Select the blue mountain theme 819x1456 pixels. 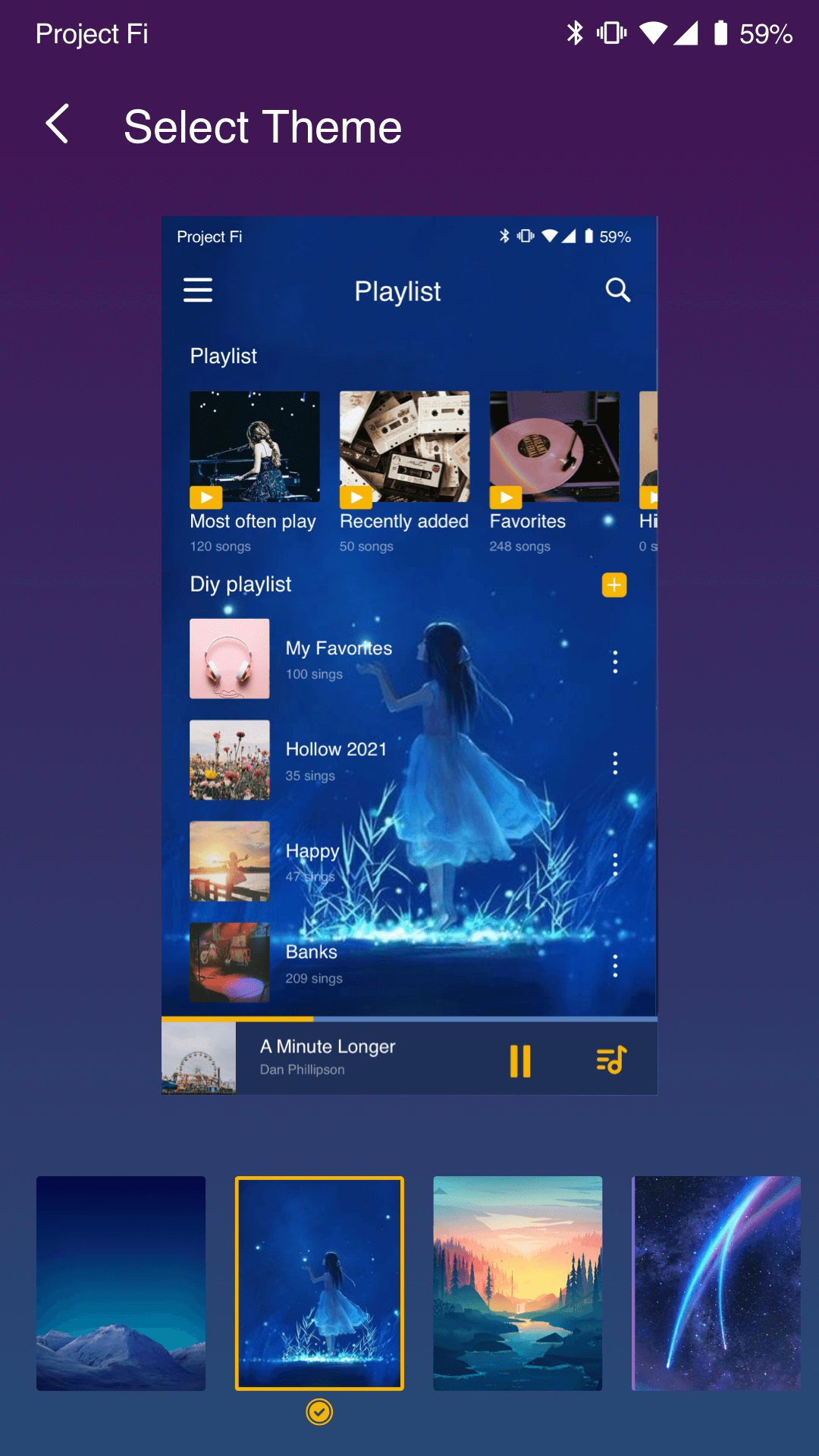point(121,1283)
